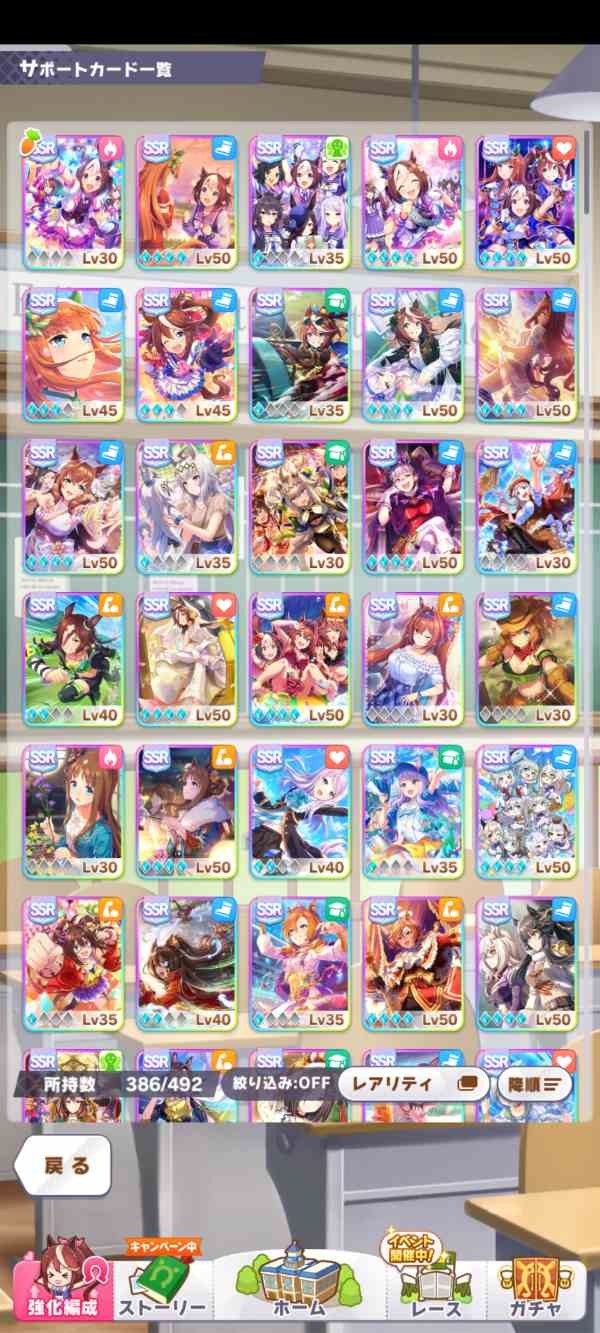This screenshot has height=1333, width=600.
Task: Switch to the ストーリー tab
Action: tap(163, 1290)
